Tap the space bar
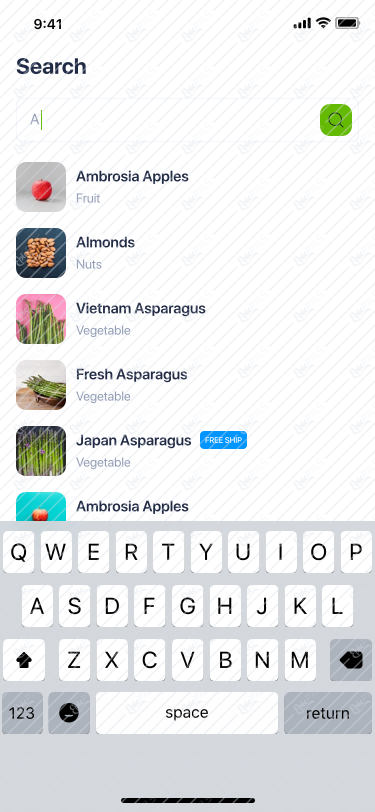The width and height of the screenshot is (375, 812). (187, 713)
